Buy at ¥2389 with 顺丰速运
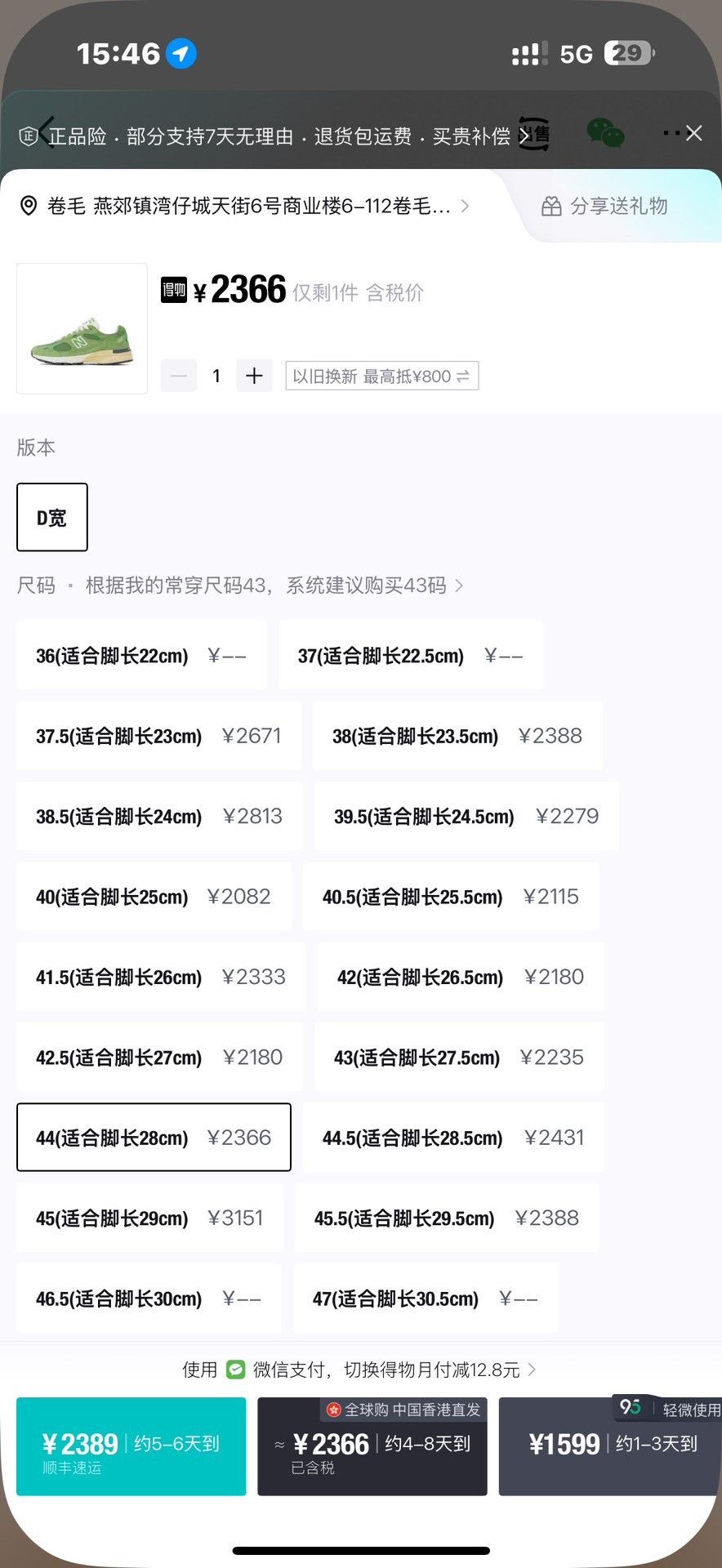Image resolution: width=722 pixels, height=1568 pixels. 131,1446
